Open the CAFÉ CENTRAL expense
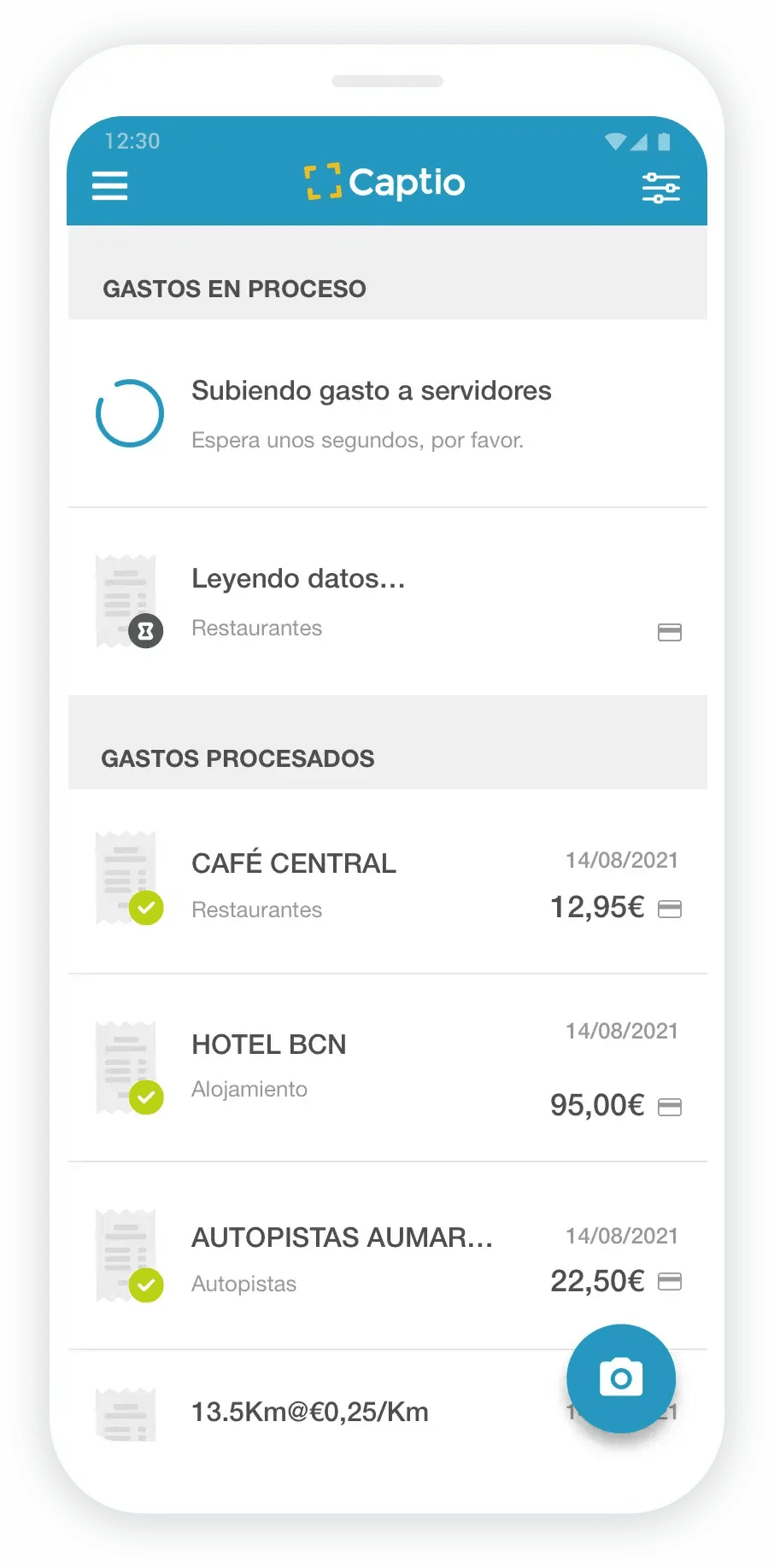Screen dimensions: 774x1568 (x=294, y=863)
